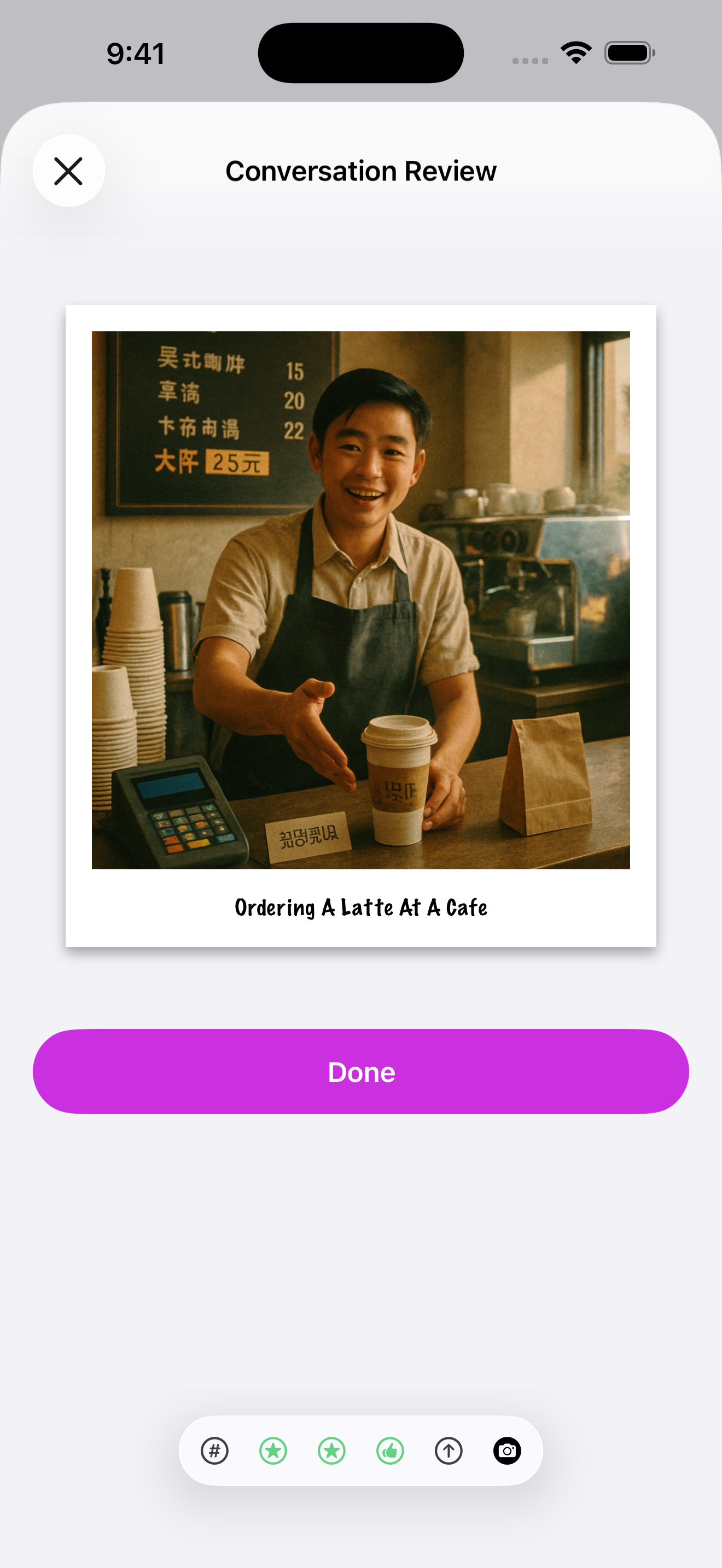Open the black camera icon
This screenshot has width=722, height=1568.
[506, 1450]
